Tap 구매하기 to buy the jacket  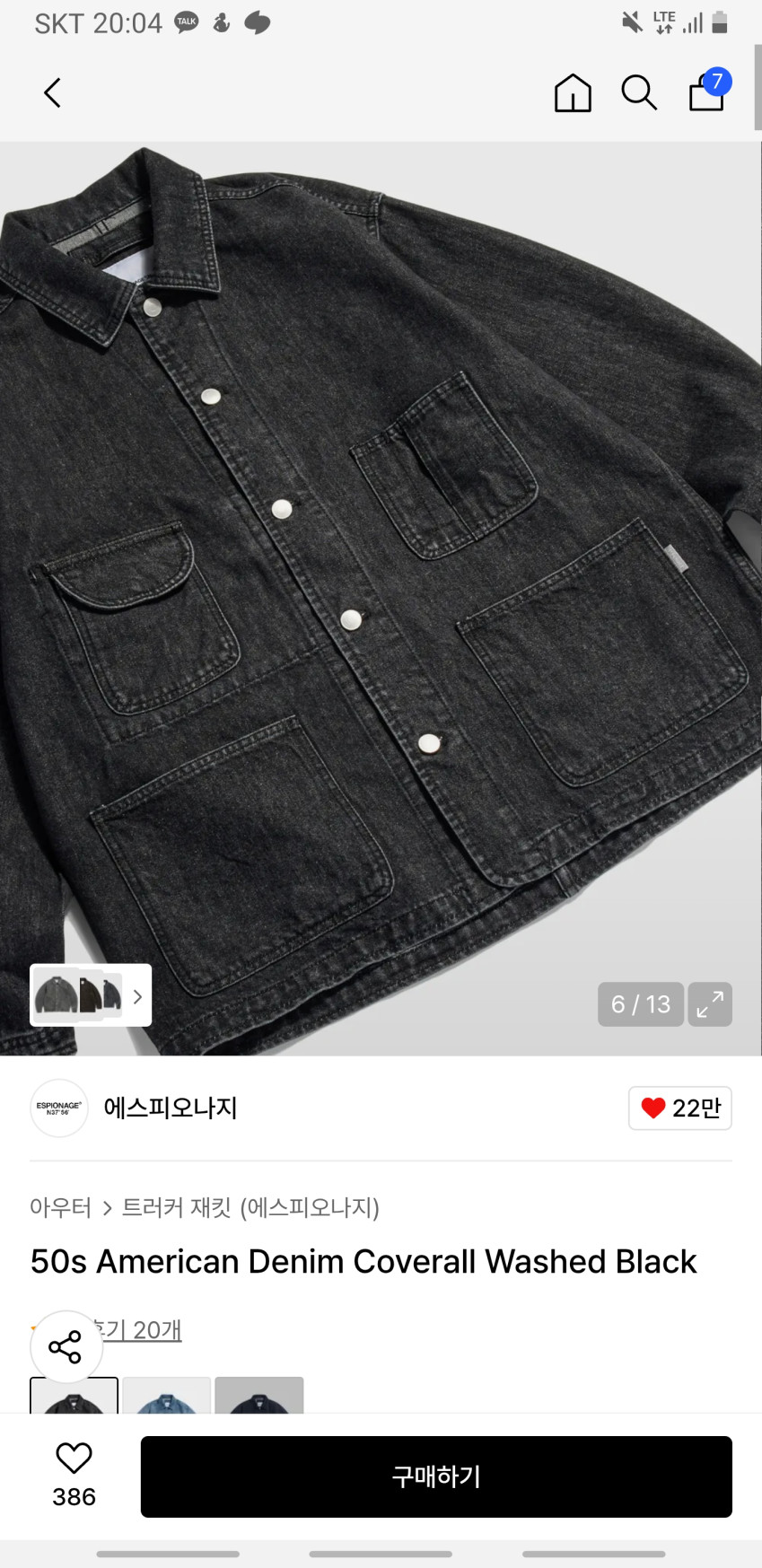pyautogui.click(x=436, y=1476)
